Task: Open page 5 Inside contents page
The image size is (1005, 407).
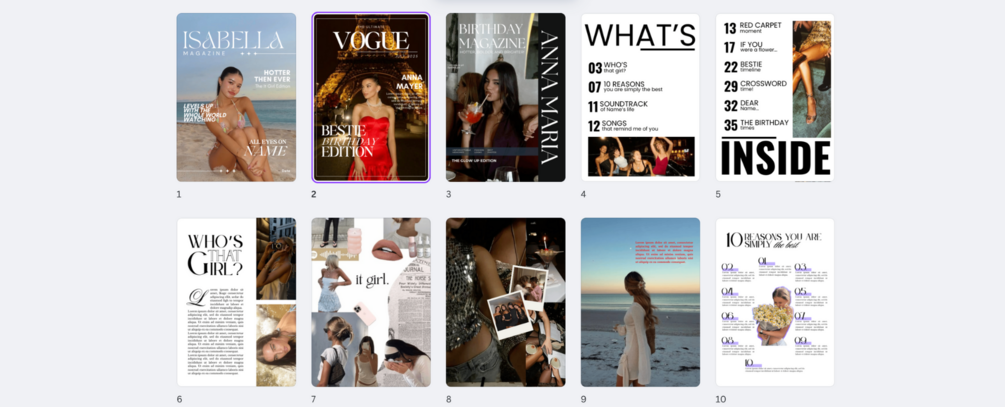Action: [775, 97]
